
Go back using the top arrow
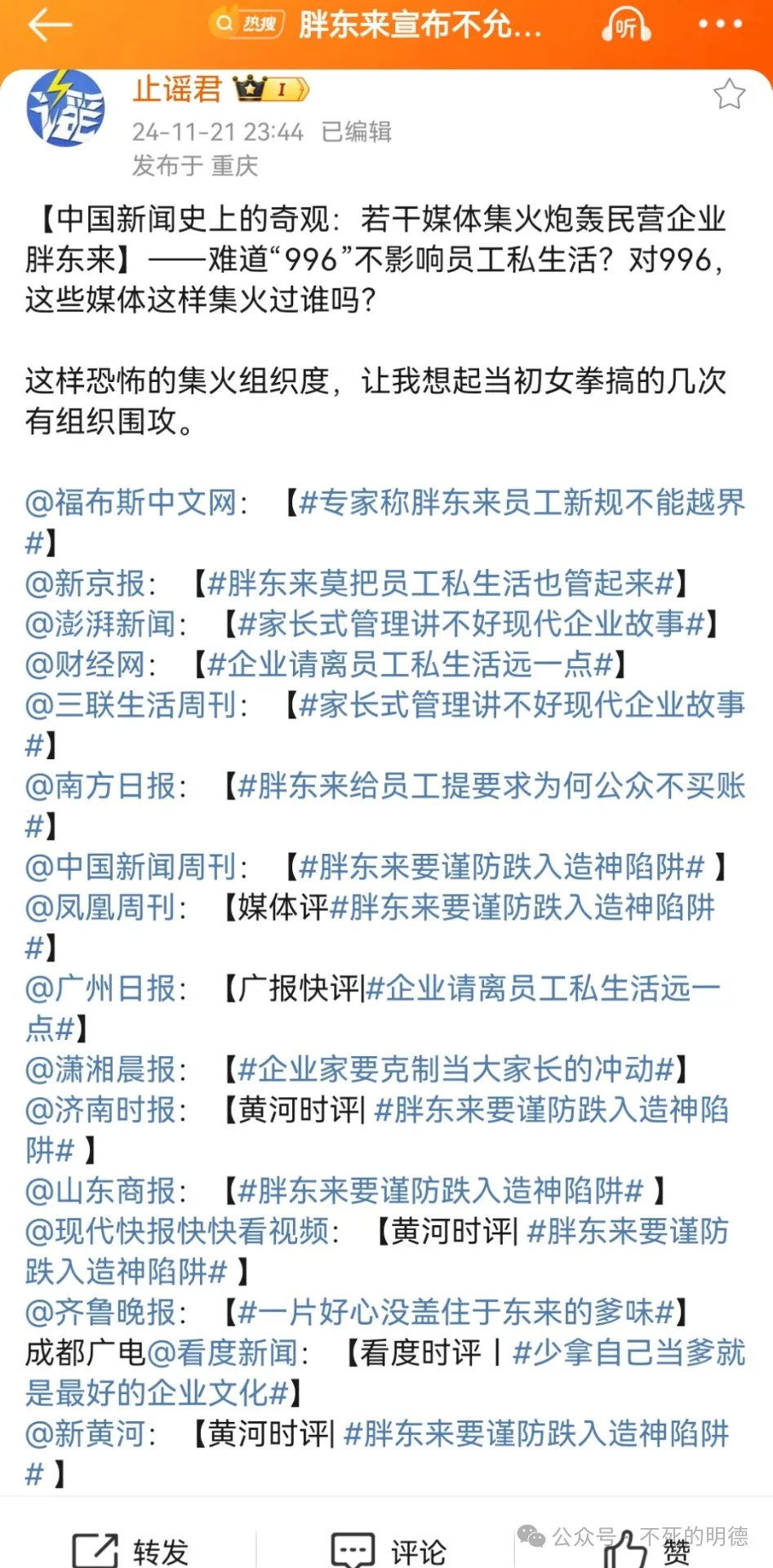click(49, 25)
